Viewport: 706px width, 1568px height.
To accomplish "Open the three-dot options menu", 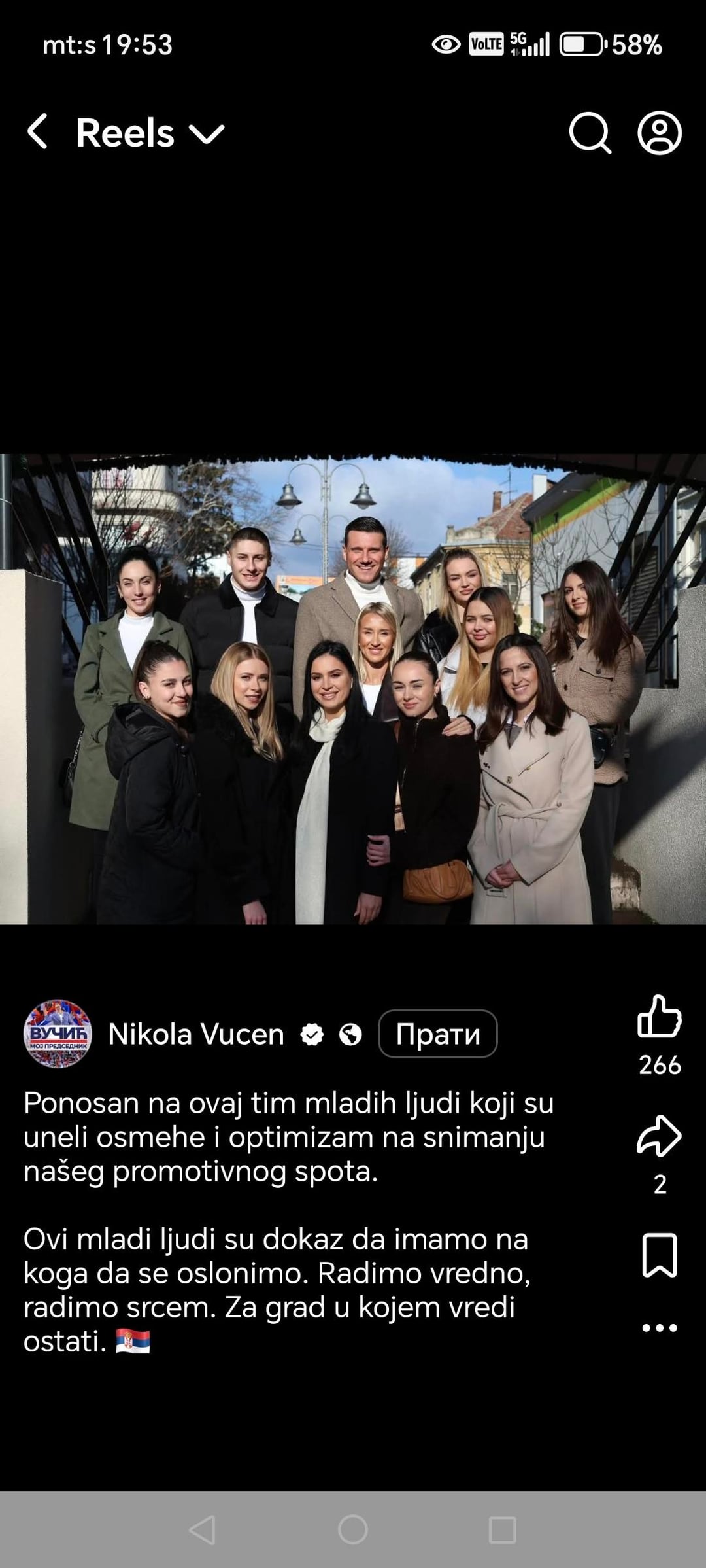I will [659, 1328].
